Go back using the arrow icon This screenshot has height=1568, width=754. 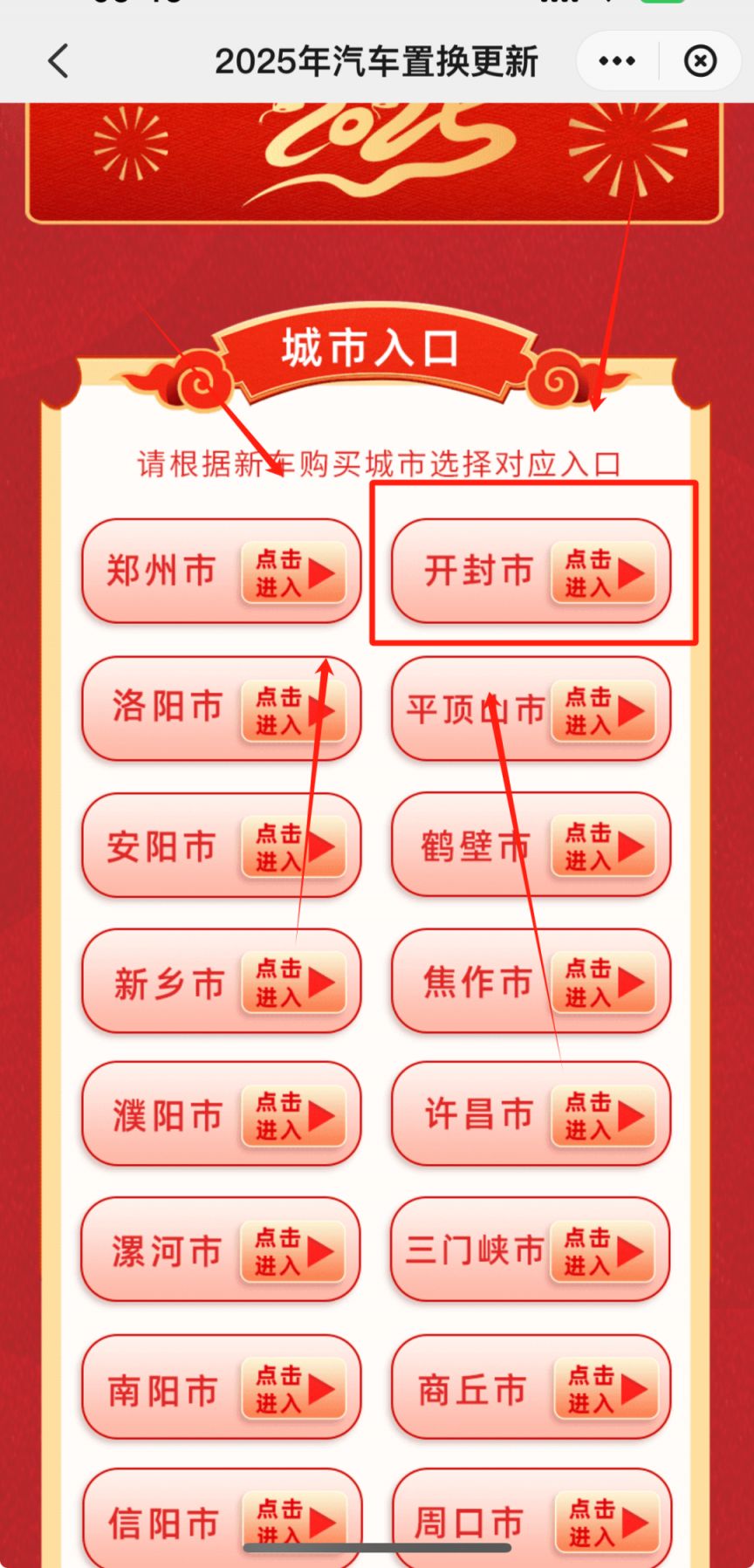tap(58, 62)
